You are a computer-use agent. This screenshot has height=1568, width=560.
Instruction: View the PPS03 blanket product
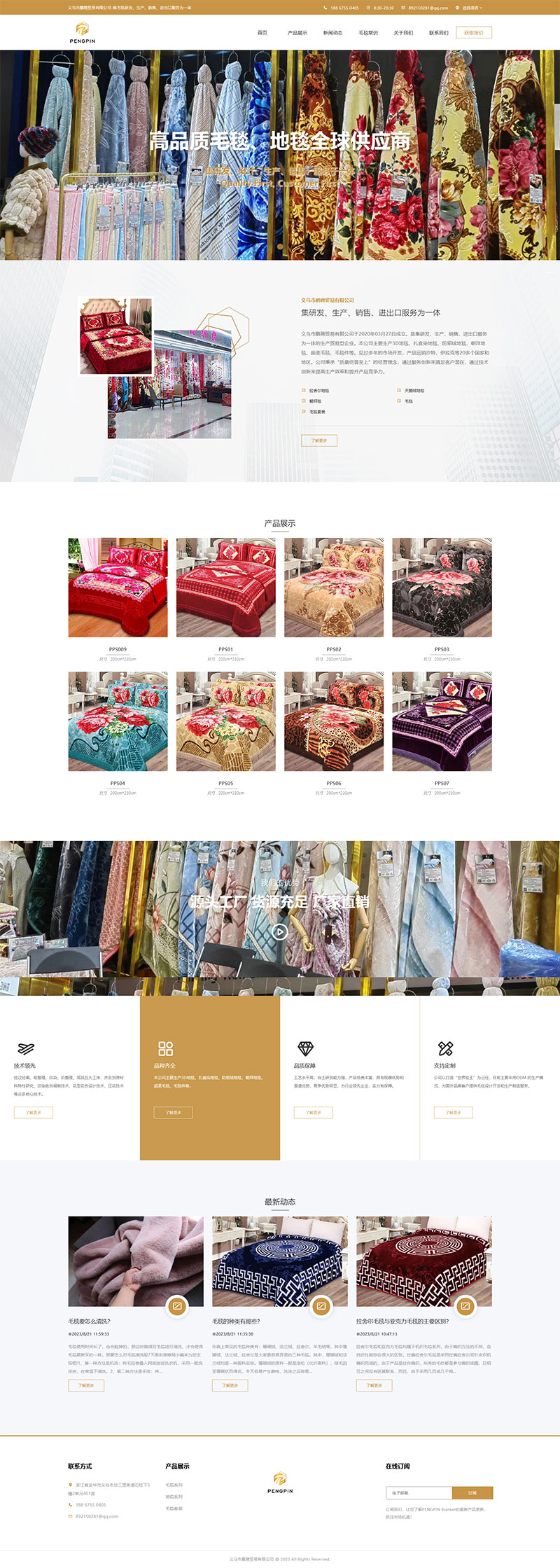coord(442,588)
